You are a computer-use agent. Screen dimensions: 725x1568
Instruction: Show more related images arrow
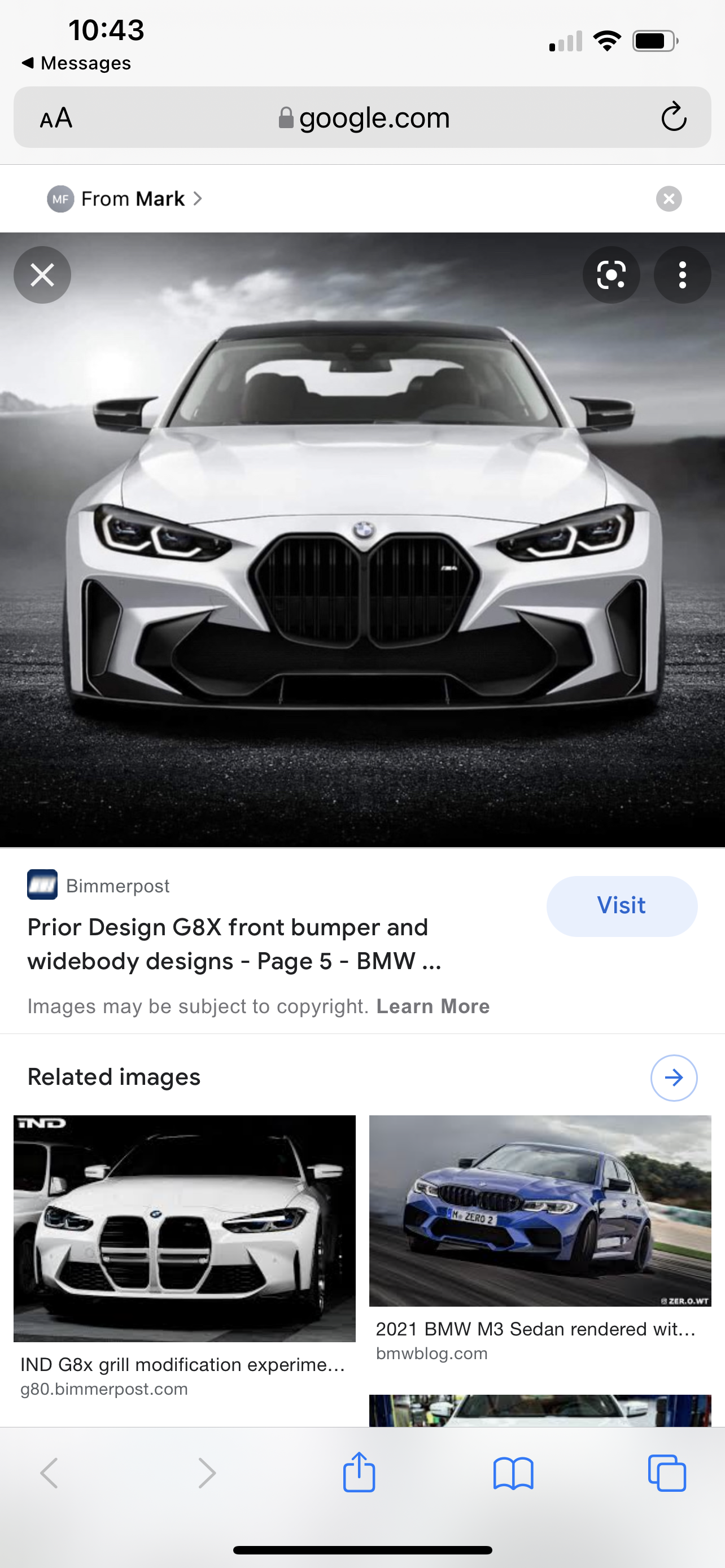tap(673, 1078)
